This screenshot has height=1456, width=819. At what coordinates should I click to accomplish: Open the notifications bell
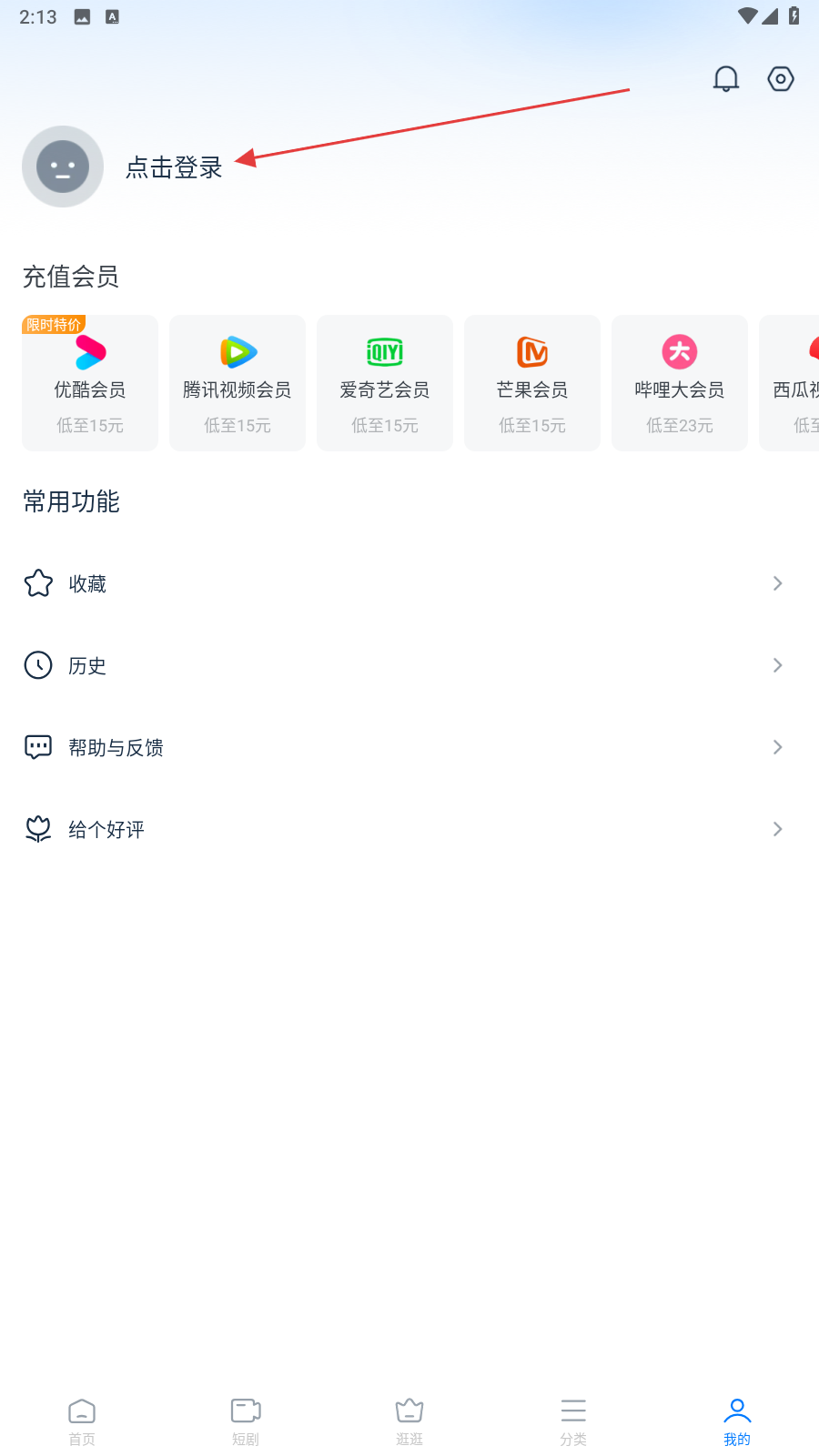click(x=725, y=79)
